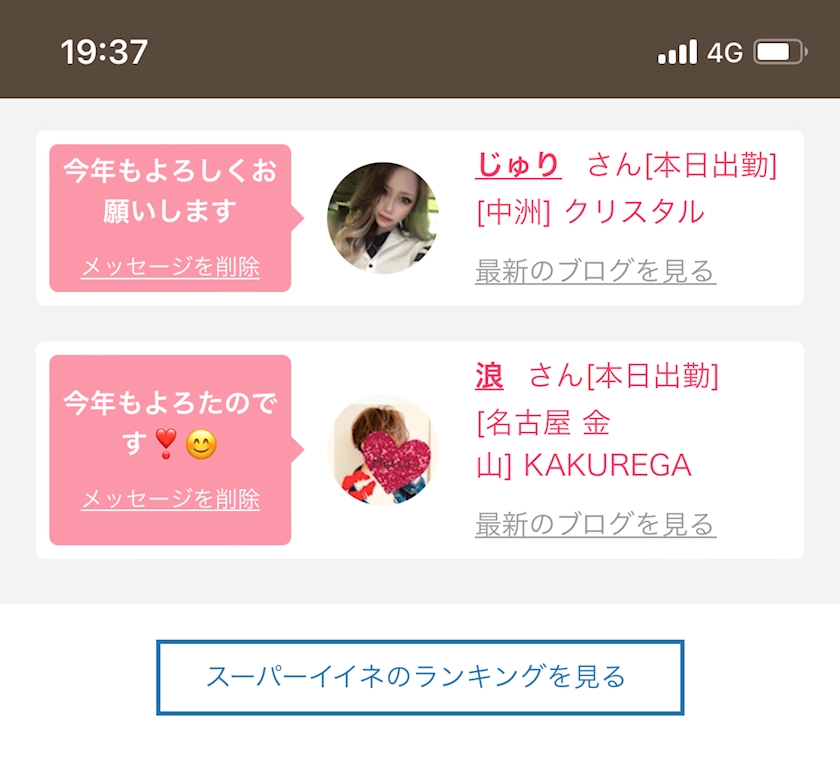The image size is (840, 771).
Task: Open 浪's profile photo
Action: pos(383,450)
